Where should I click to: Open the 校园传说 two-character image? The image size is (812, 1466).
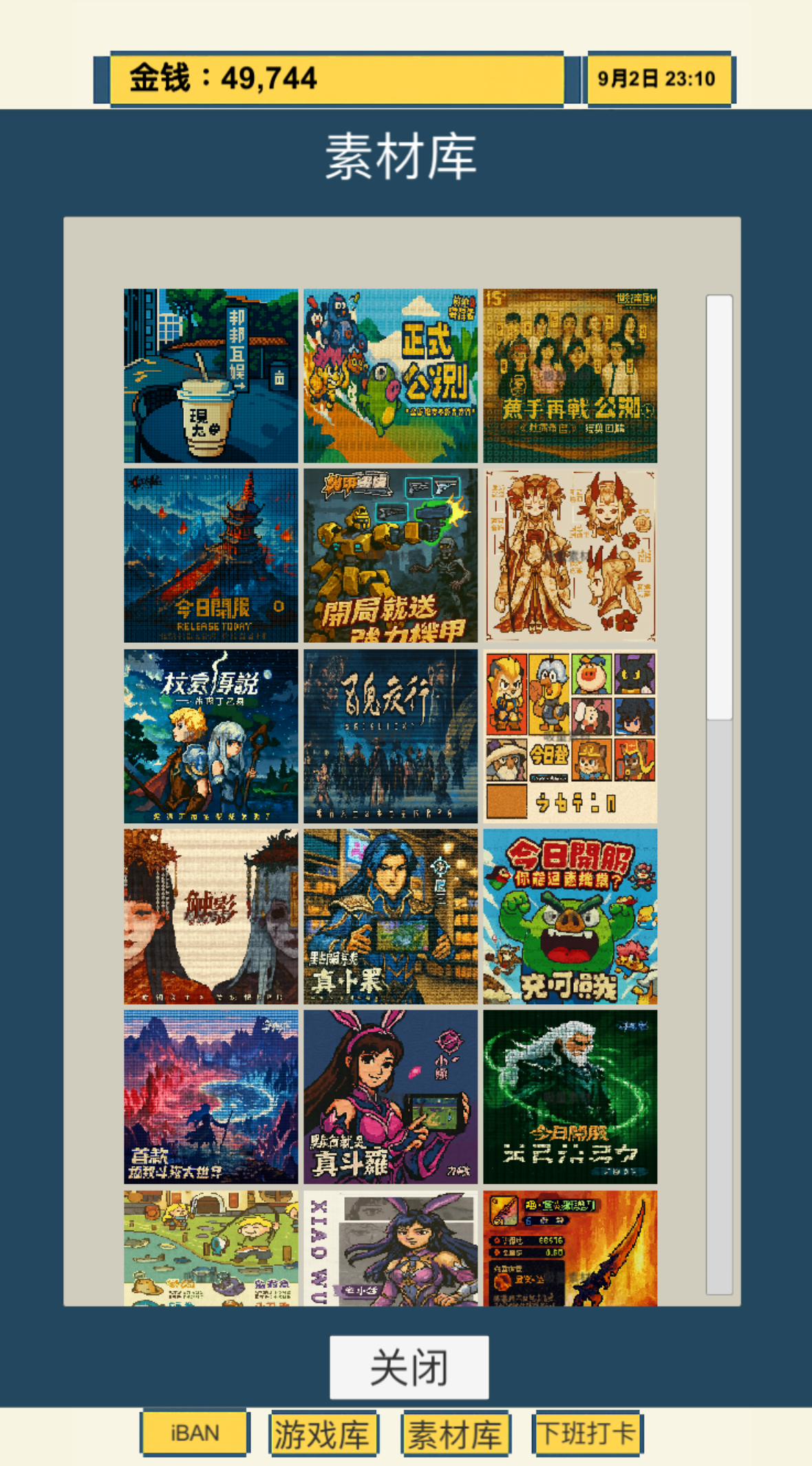click(x=211, y=736)
